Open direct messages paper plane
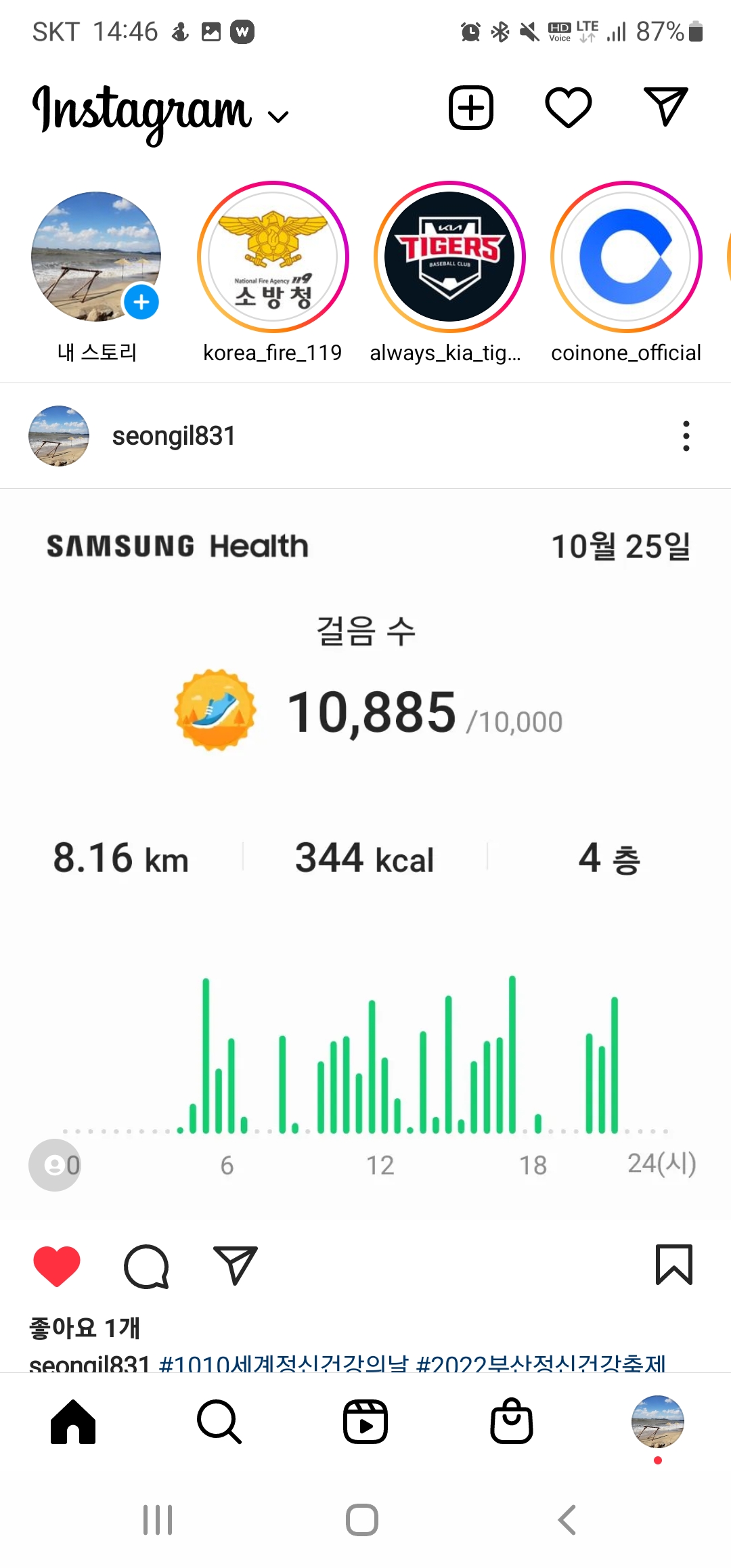731x1568 pixels. (665, 106)
